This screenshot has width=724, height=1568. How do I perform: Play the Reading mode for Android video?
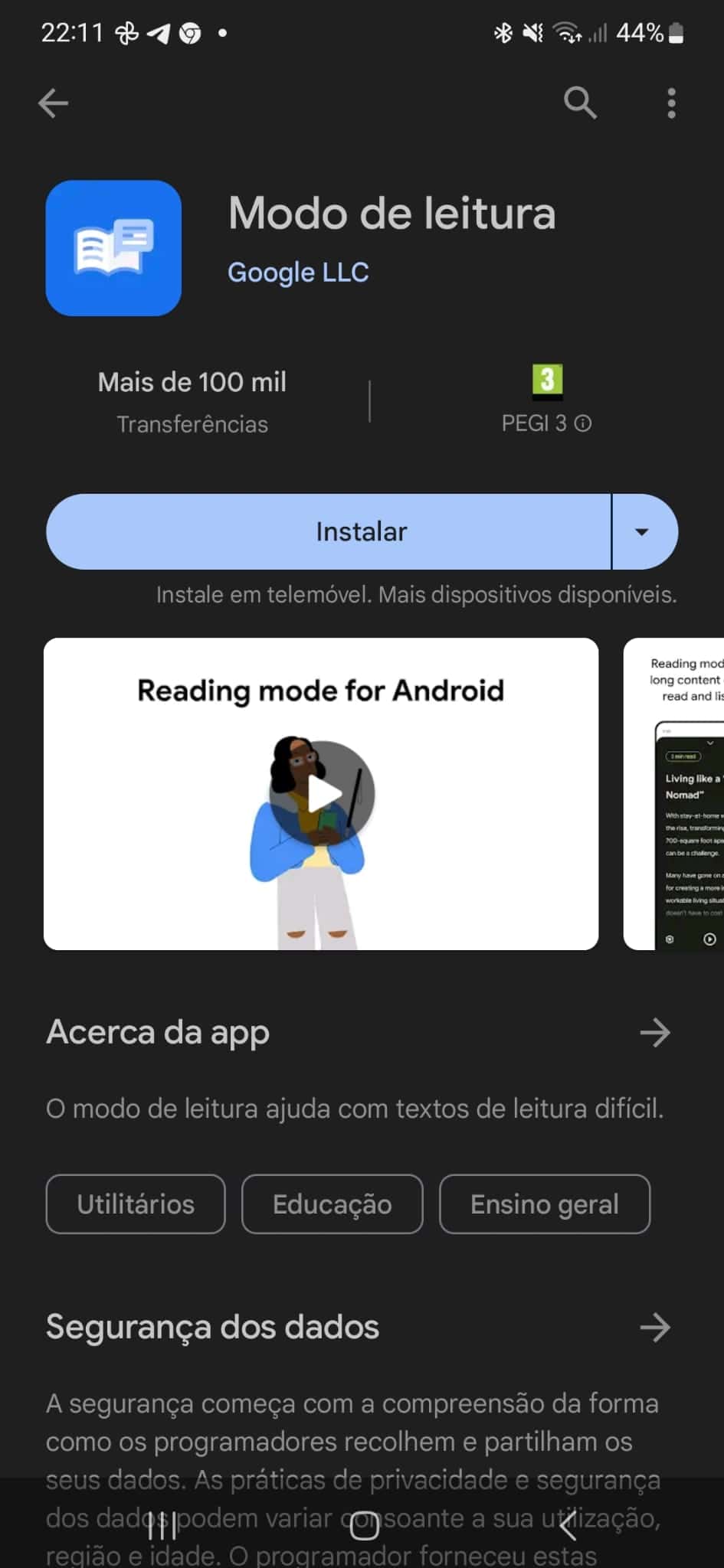(x=321, y=793)
